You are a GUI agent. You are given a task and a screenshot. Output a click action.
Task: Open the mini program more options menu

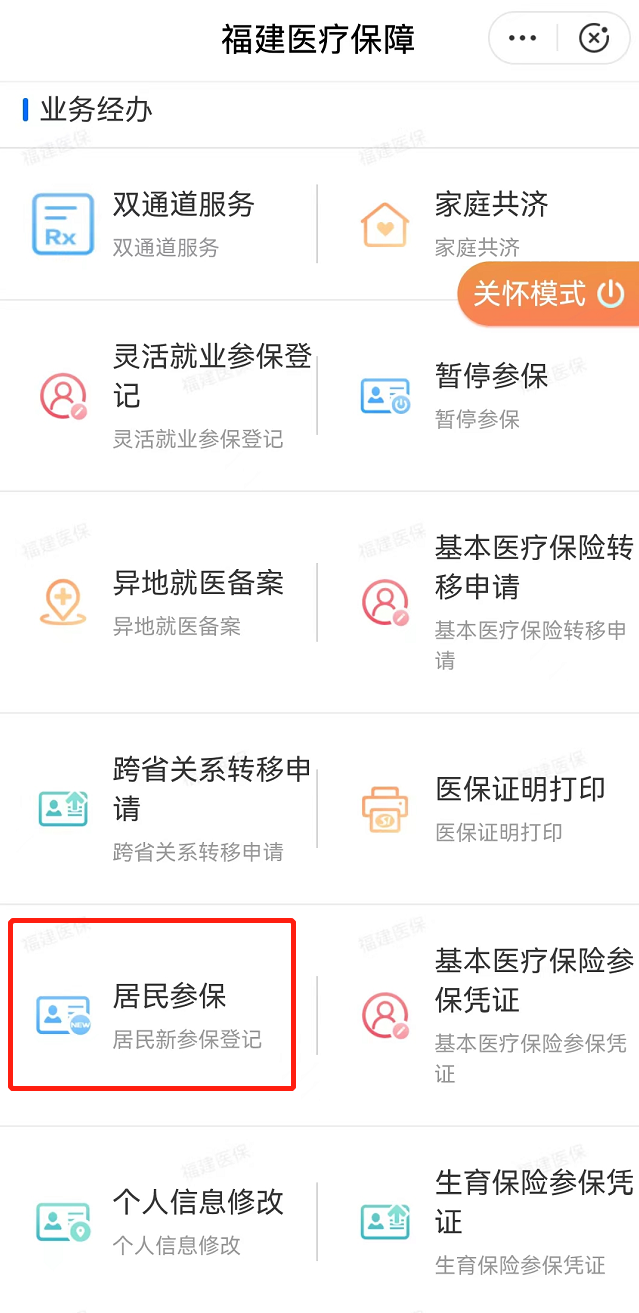[523, 39]
